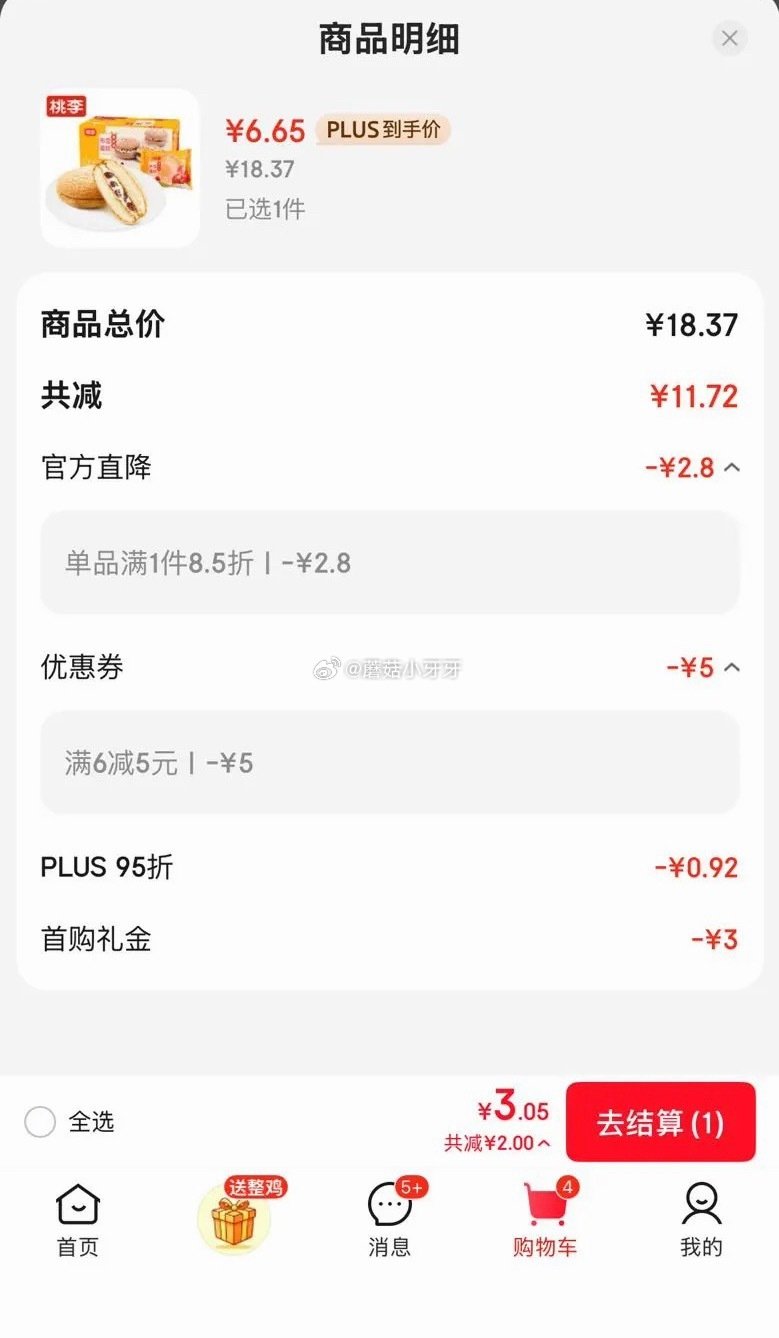
Task: Select the 满6减5元 coupon entry
Action: tap(389, 763)
